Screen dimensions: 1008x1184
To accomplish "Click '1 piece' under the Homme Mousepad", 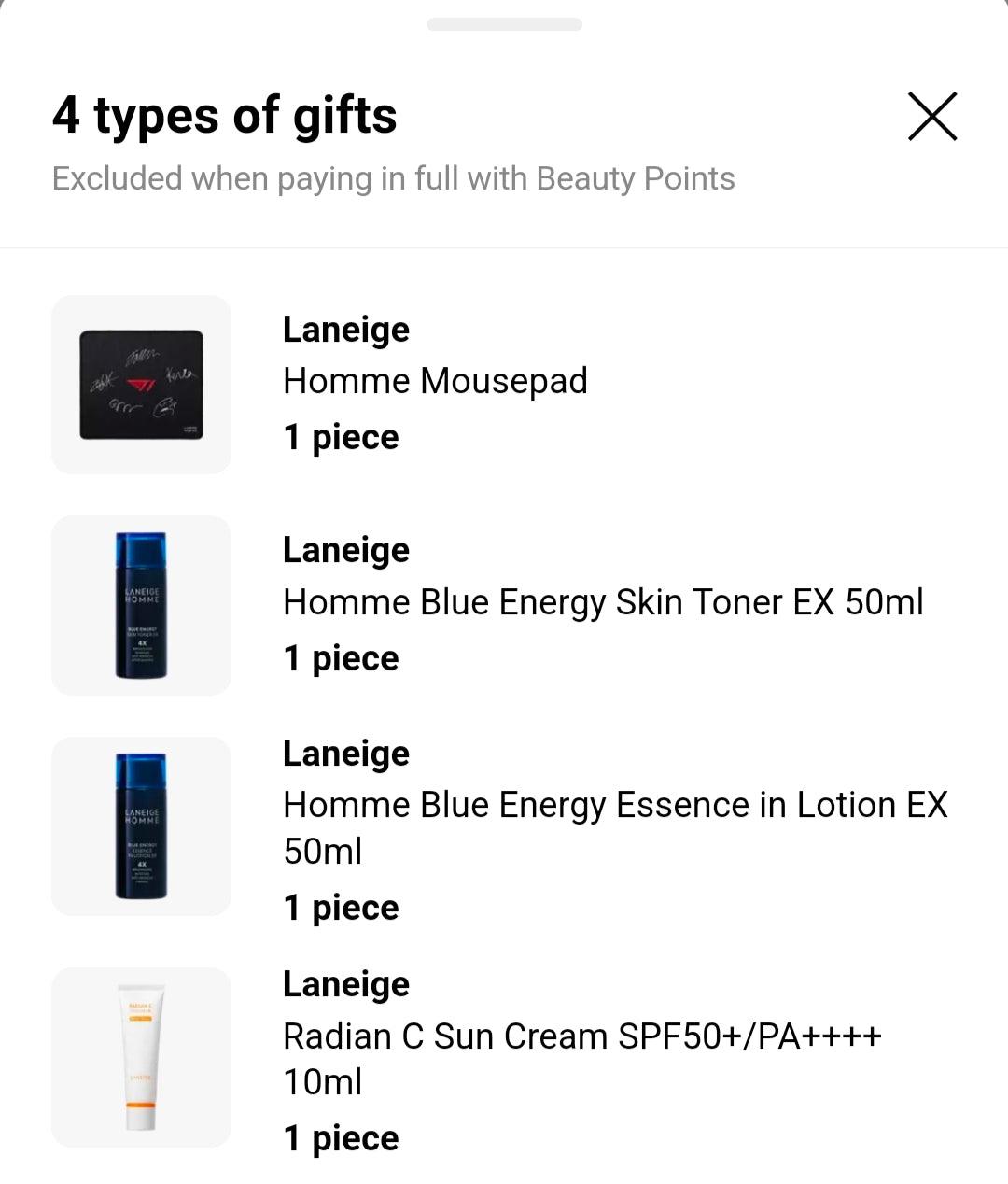I will (x=341, y=436).
